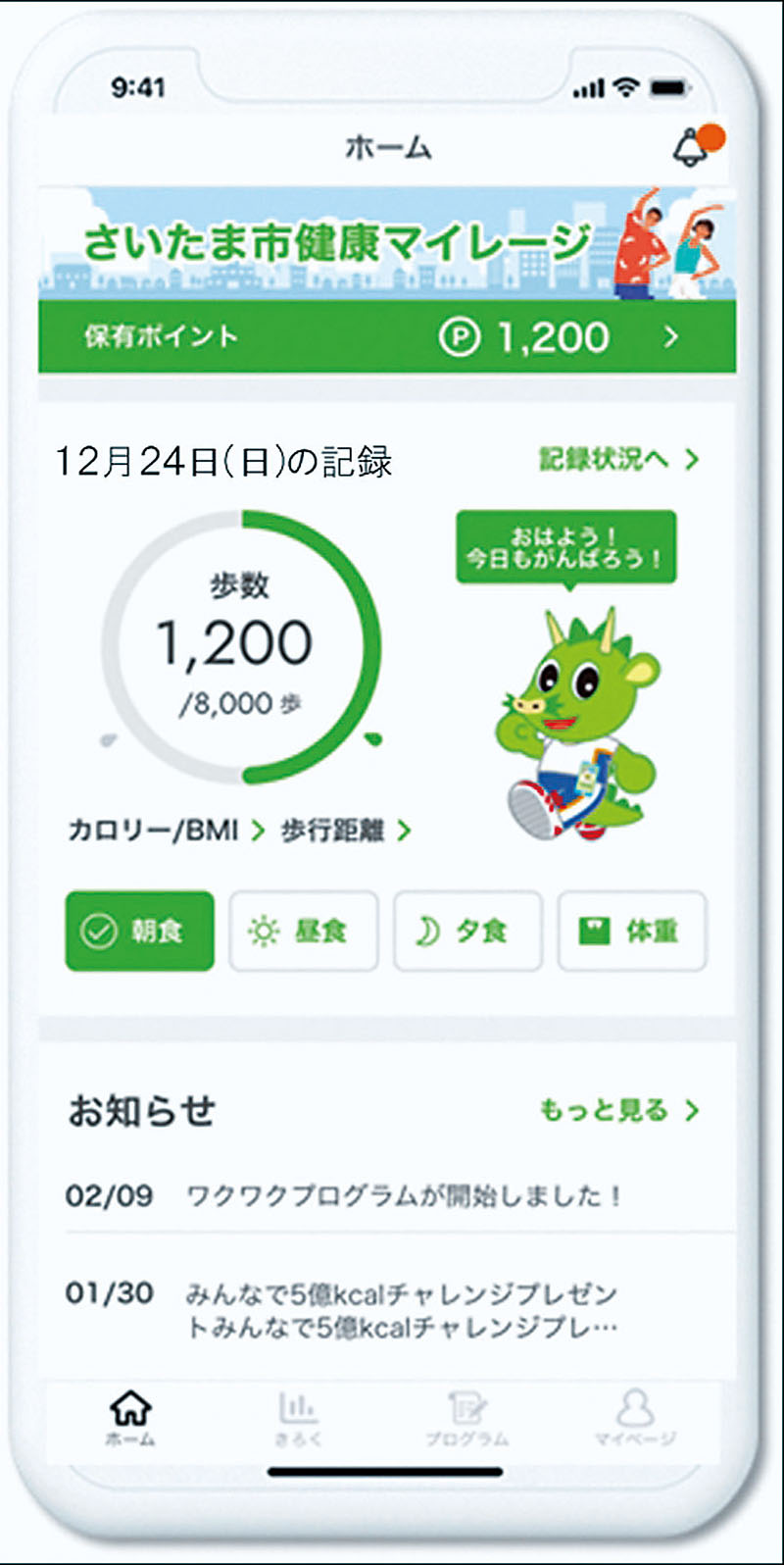Switch to the マイページ tab

coord(635,1419)
